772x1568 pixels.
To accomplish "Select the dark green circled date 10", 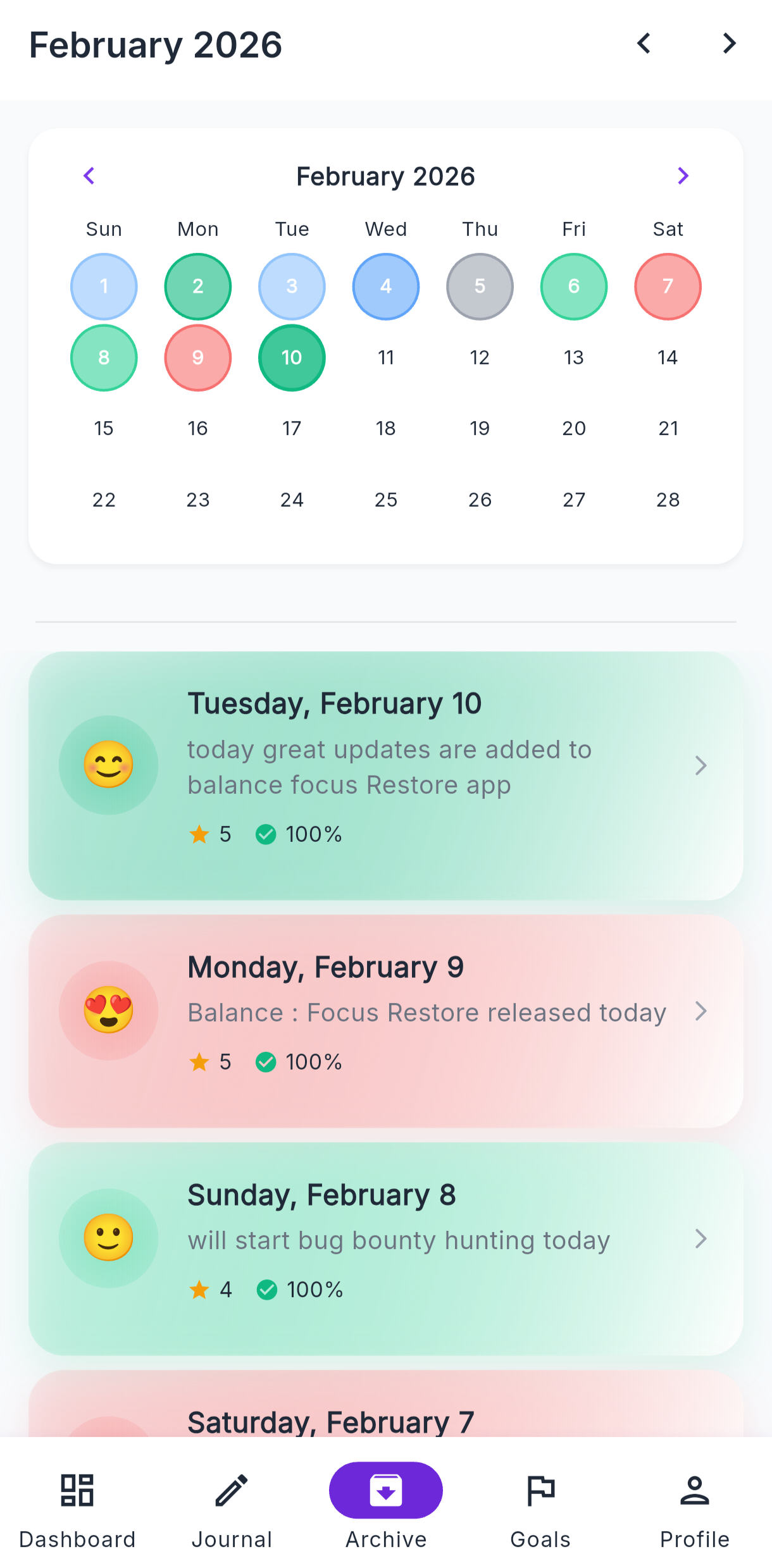I will click(x=292, y=357).
